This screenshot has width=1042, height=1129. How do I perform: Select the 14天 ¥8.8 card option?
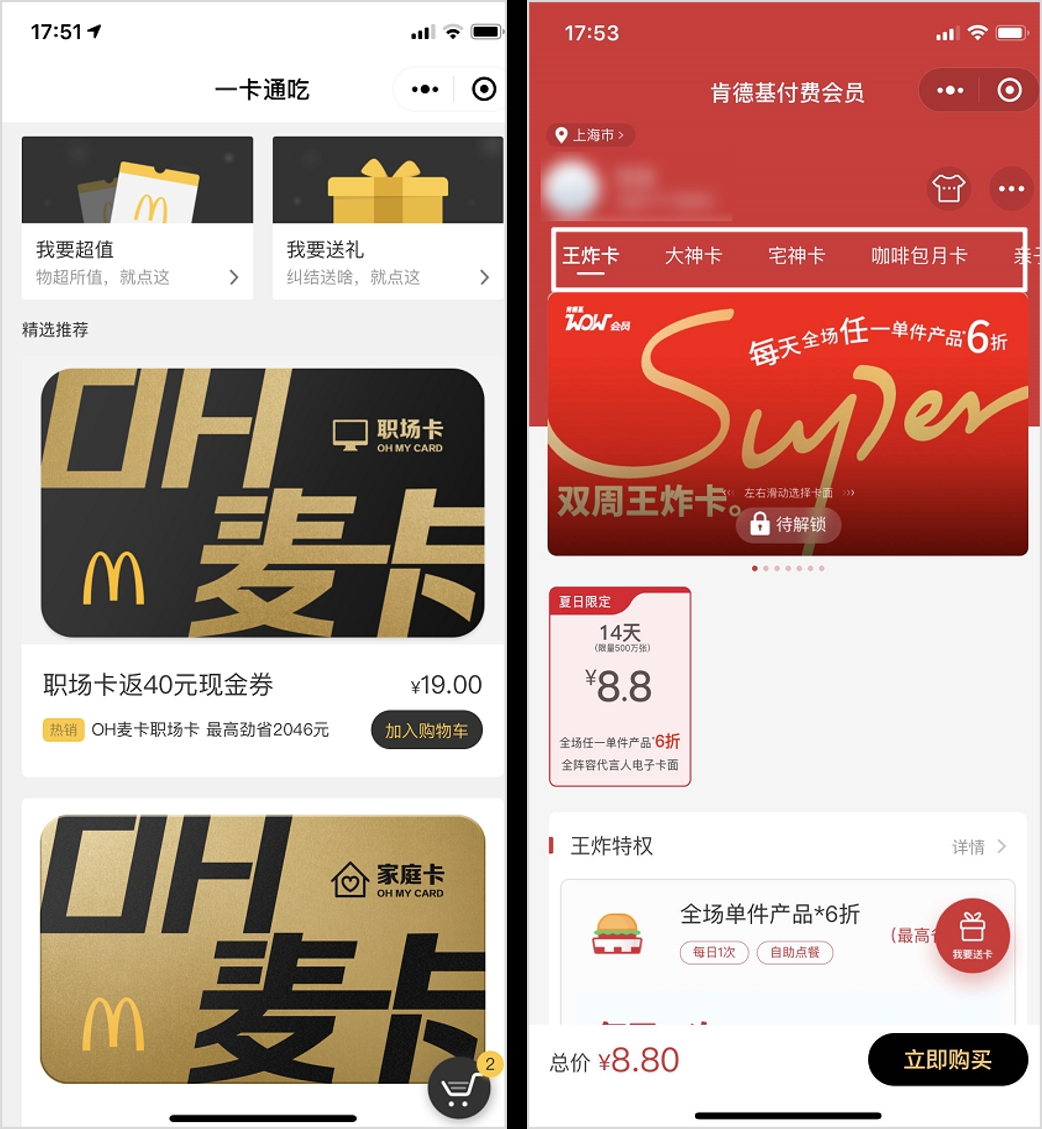click(x=620, y=686)
